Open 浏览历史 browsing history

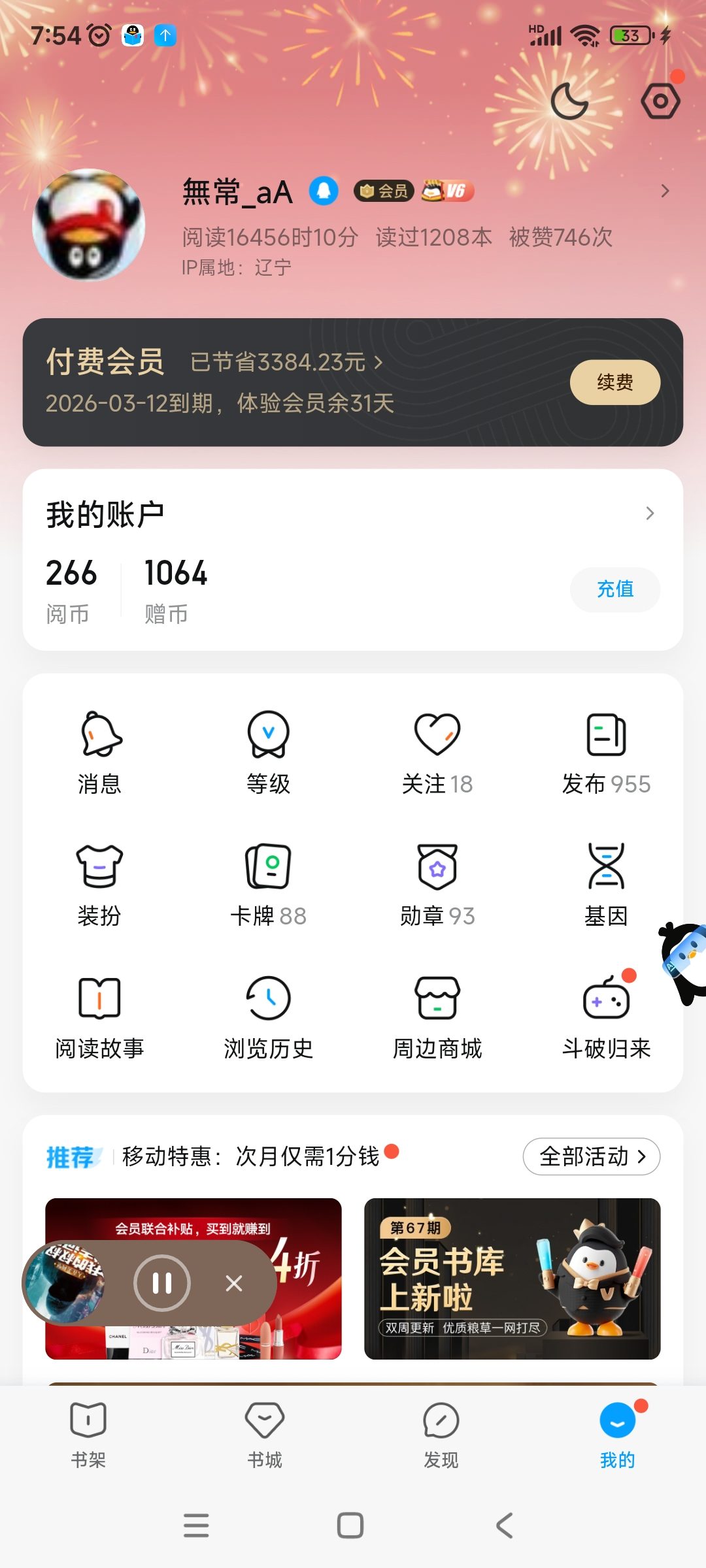point(268,1016)
